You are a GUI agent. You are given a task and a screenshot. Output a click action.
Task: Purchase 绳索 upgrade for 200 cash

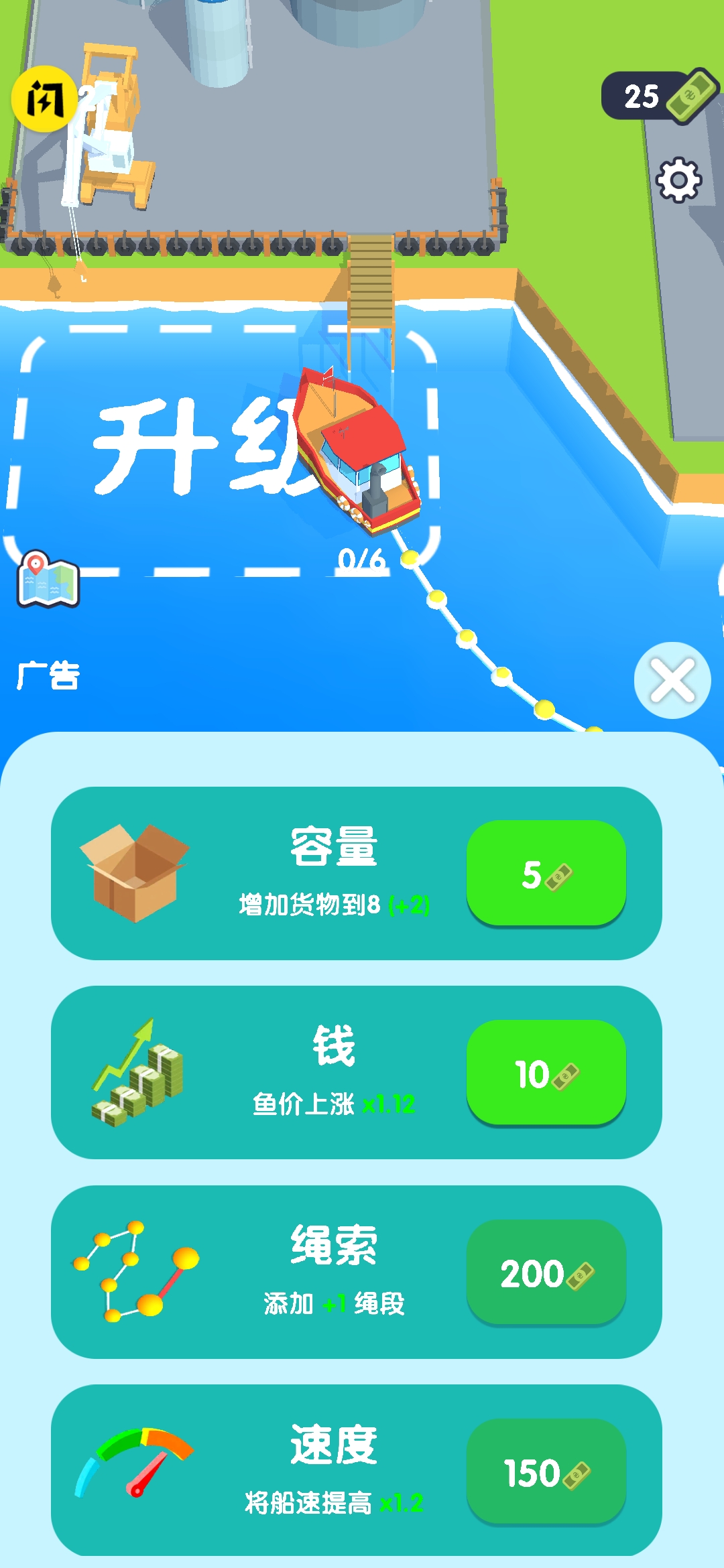coord(548,1272)
